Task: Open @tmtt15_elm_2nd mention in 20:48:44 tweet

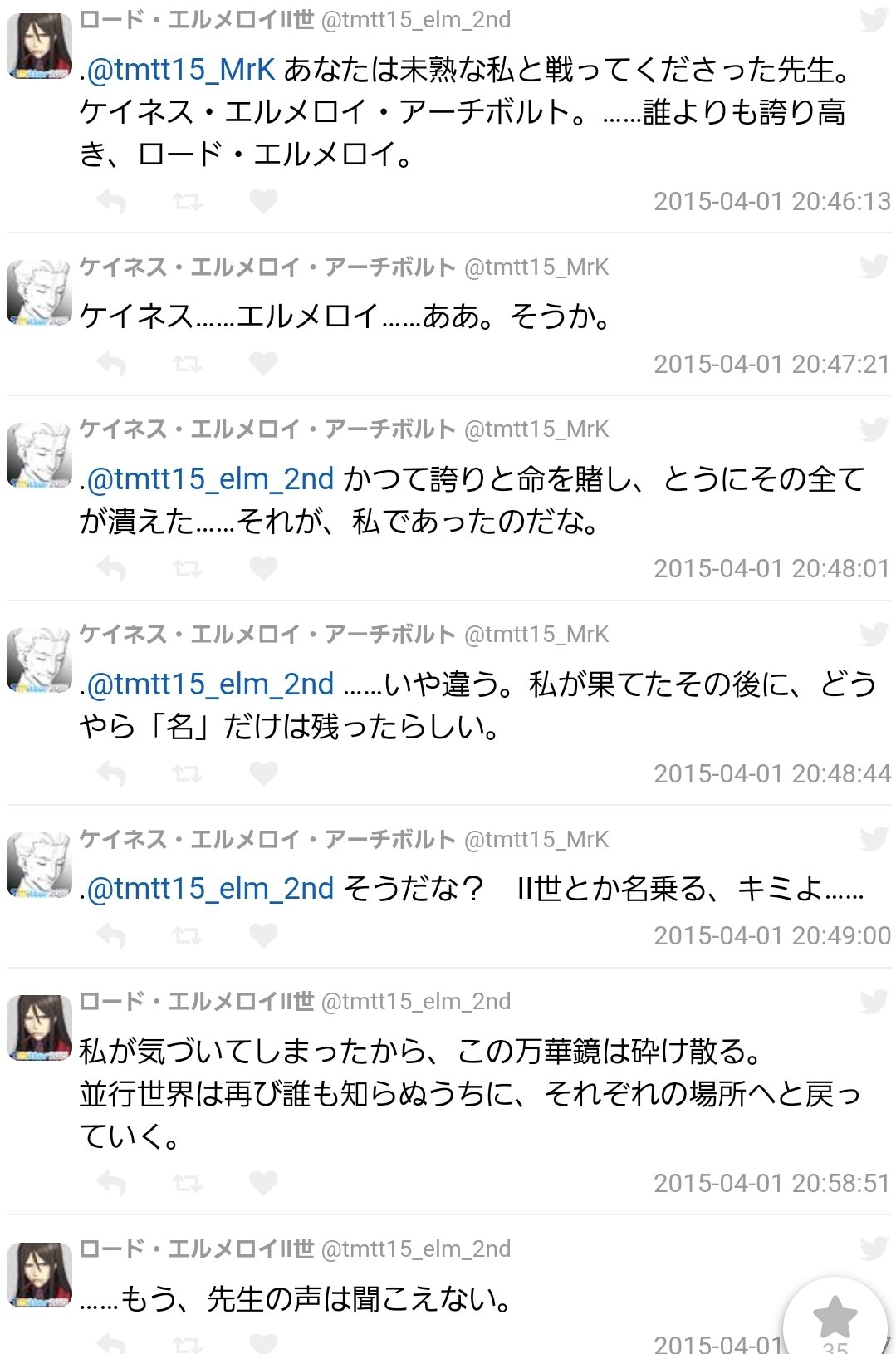Action: [210, 684]
